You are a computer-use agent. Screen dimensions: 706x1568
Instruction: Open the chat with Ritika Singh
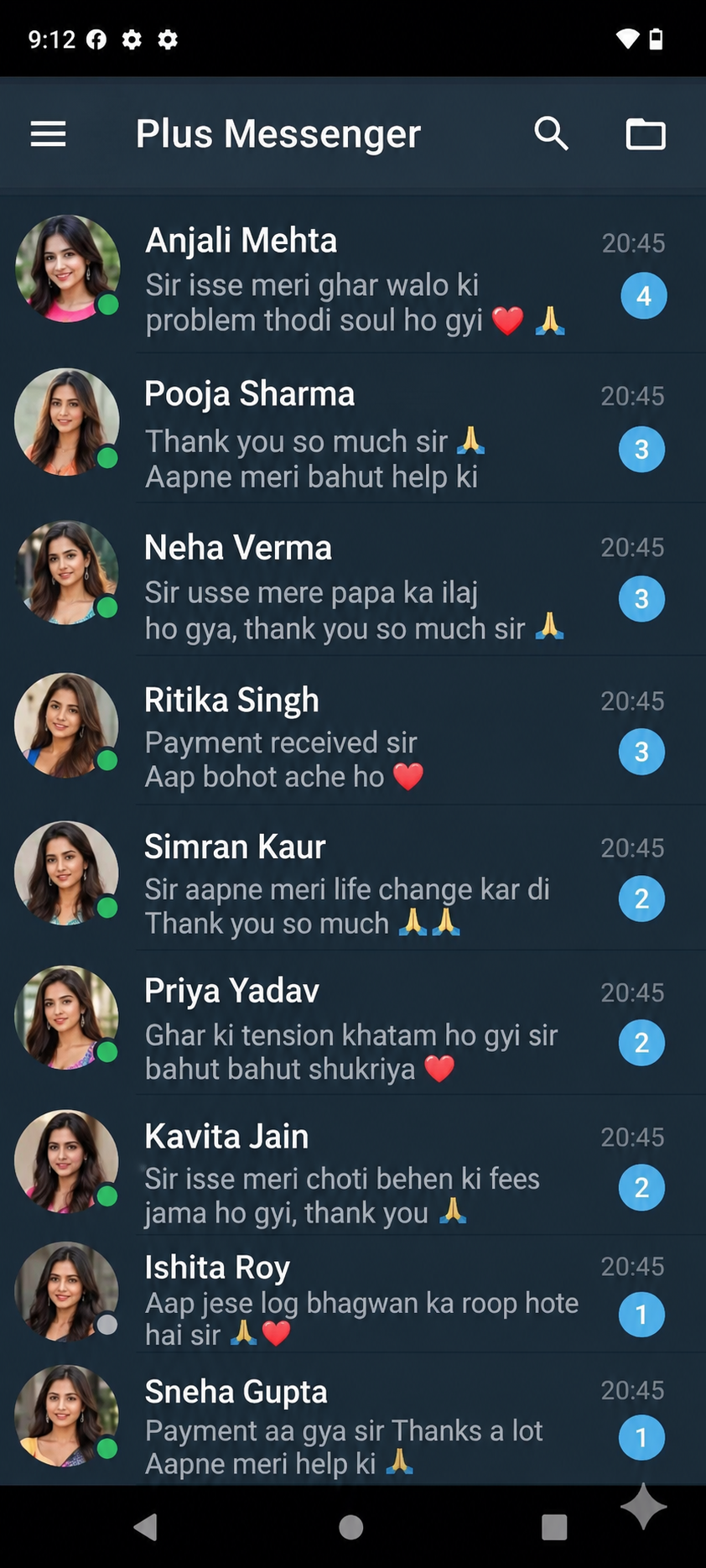(353, 731)
